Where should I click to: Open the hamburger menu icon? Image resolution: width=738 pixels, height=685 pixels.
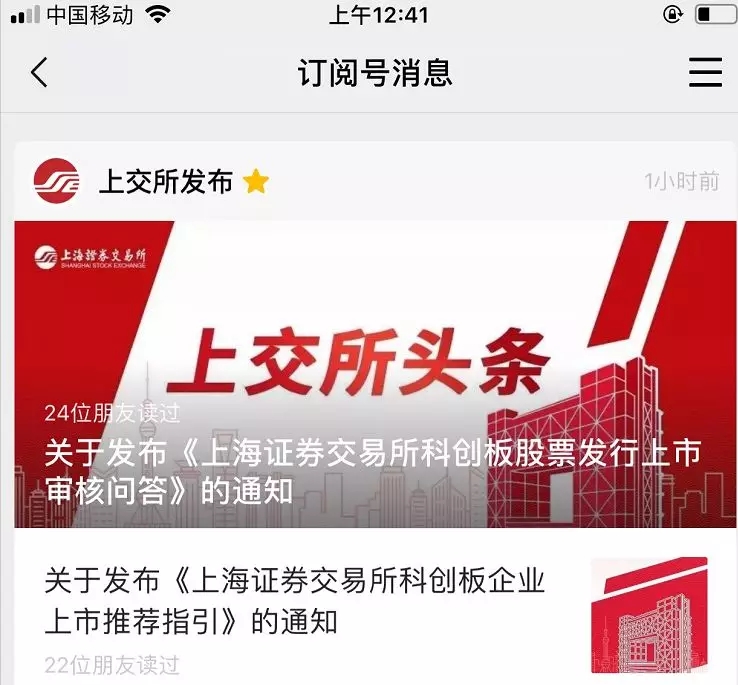pos(705,72)
